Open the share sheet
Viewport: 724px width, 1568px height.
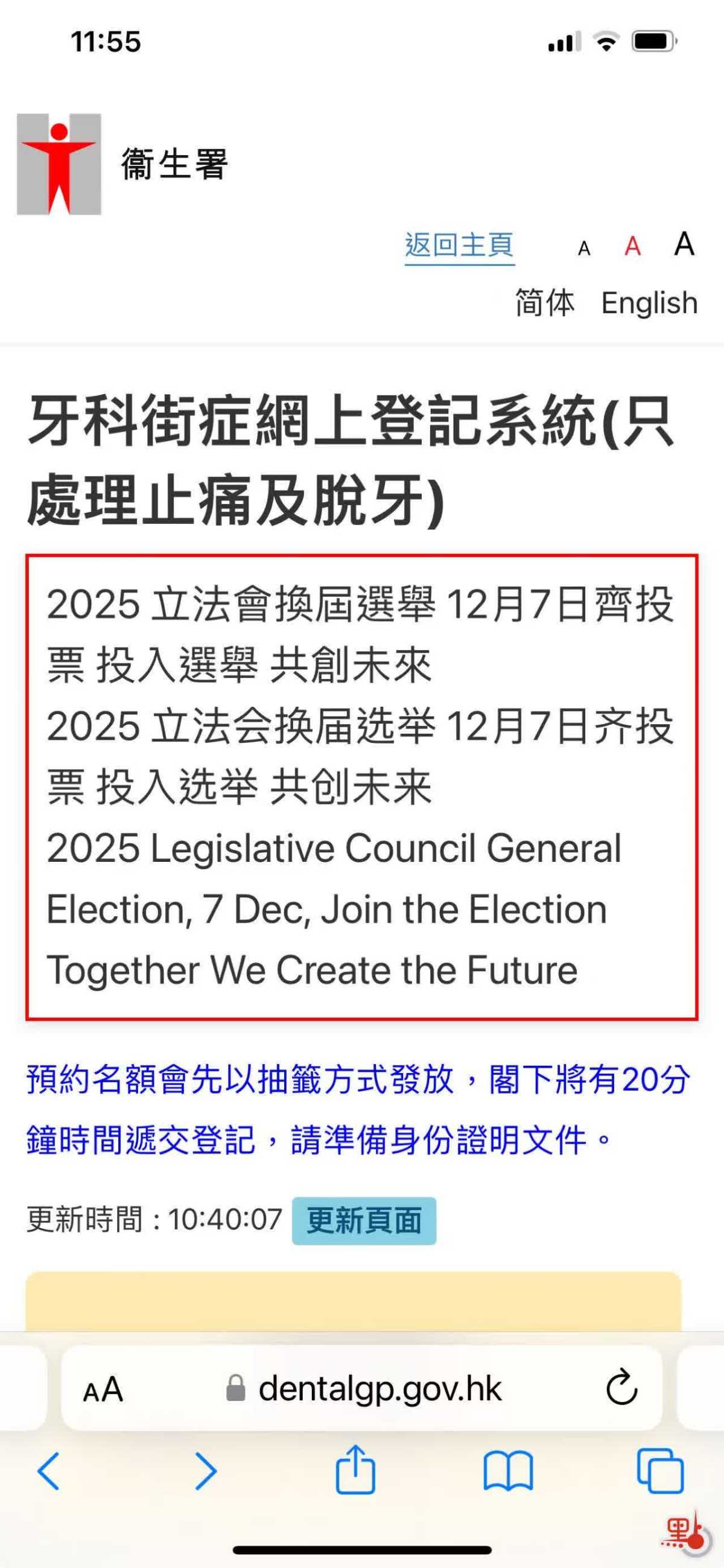coord(355,1470)
